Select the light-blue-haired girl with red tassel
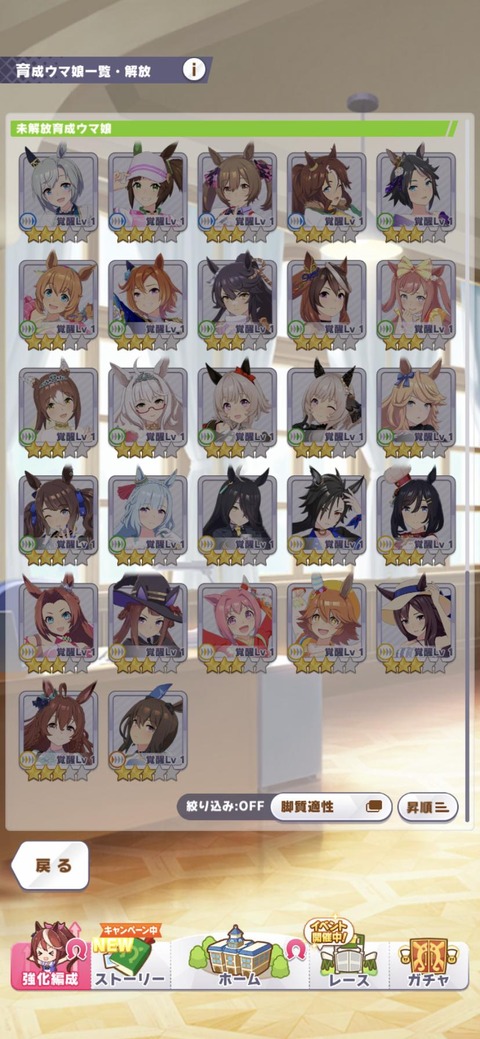The height and width of the screenshot is (1039, 480). click(x=148, y=520)
